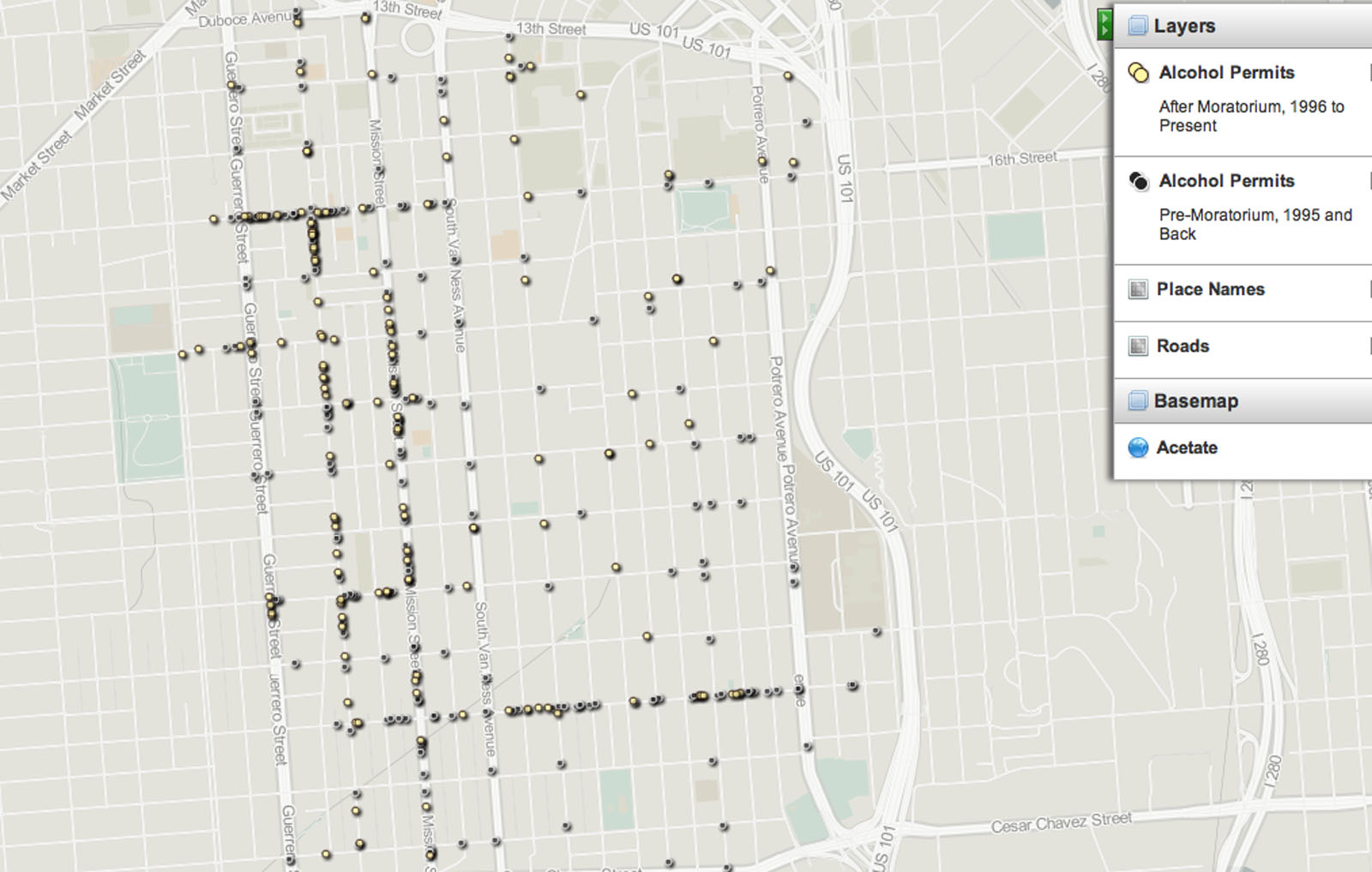1372x872 pixels.
Task: Collapse the Layers panel with the green arrow
Action: pos(1104,24)
